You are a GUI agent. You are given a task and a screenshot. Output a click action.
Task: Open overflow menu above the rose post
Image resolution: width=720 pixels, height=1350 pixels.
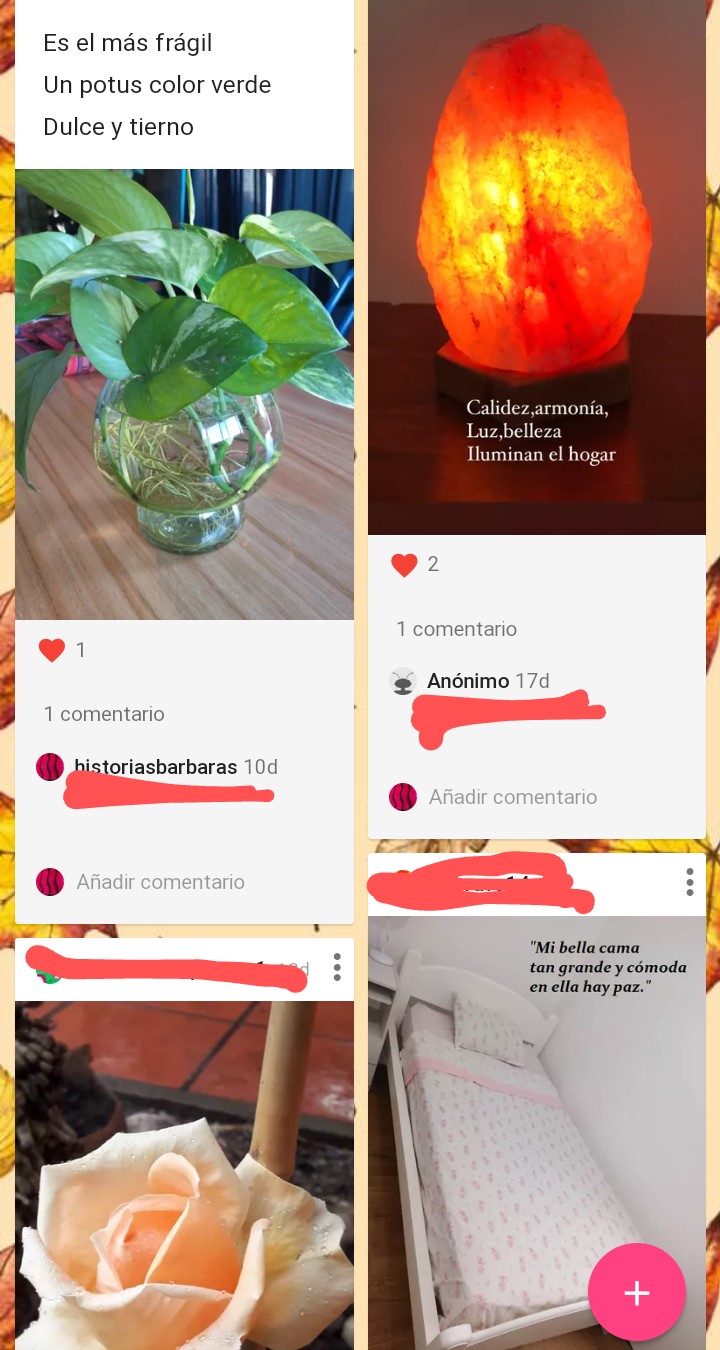(x=337, y=967)
